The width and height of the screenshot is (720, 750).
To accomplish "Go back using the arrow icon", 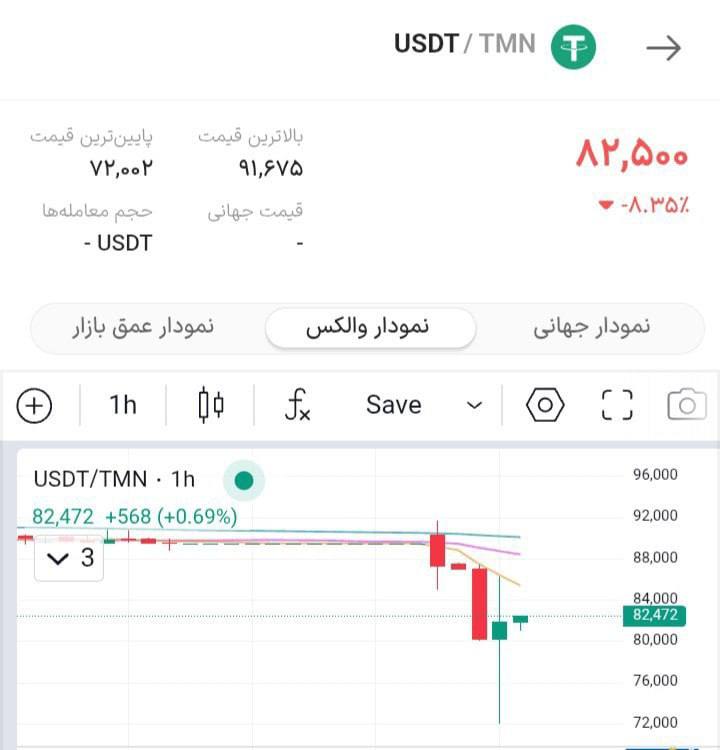I will pos(663,47).
